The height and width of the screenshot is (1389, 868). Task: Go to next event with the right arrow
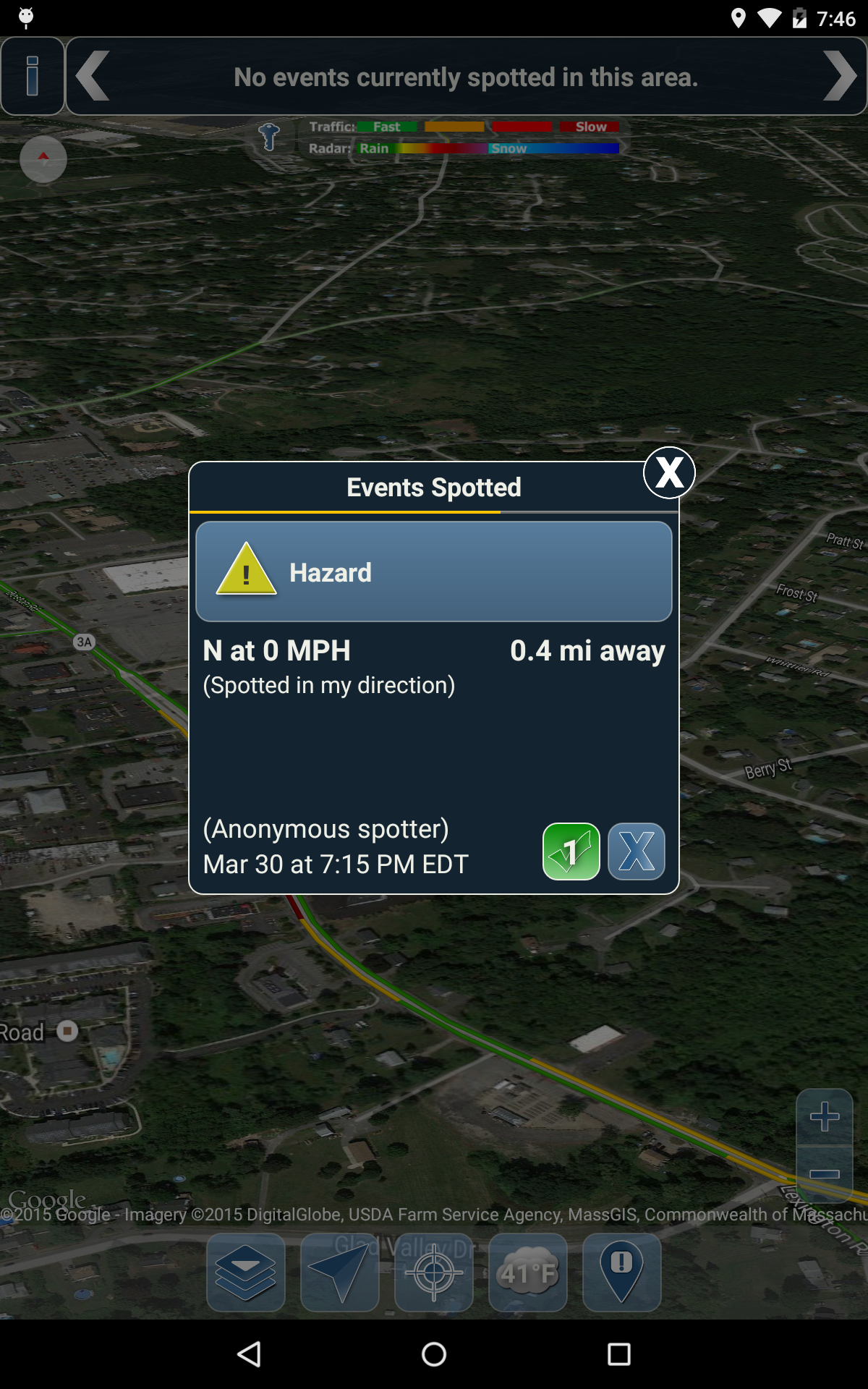(x=839, y=76)
